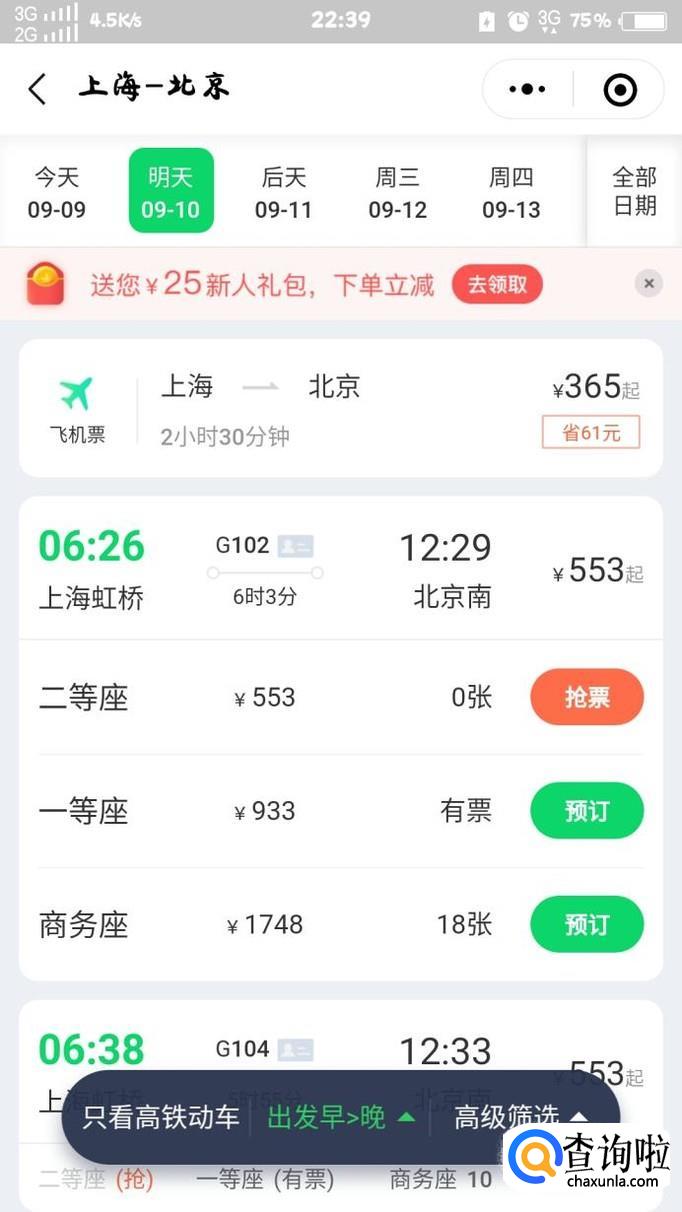682x1212 pixels.
Task: Switch to 周四 09-13 date
Action: coord(511,193)
